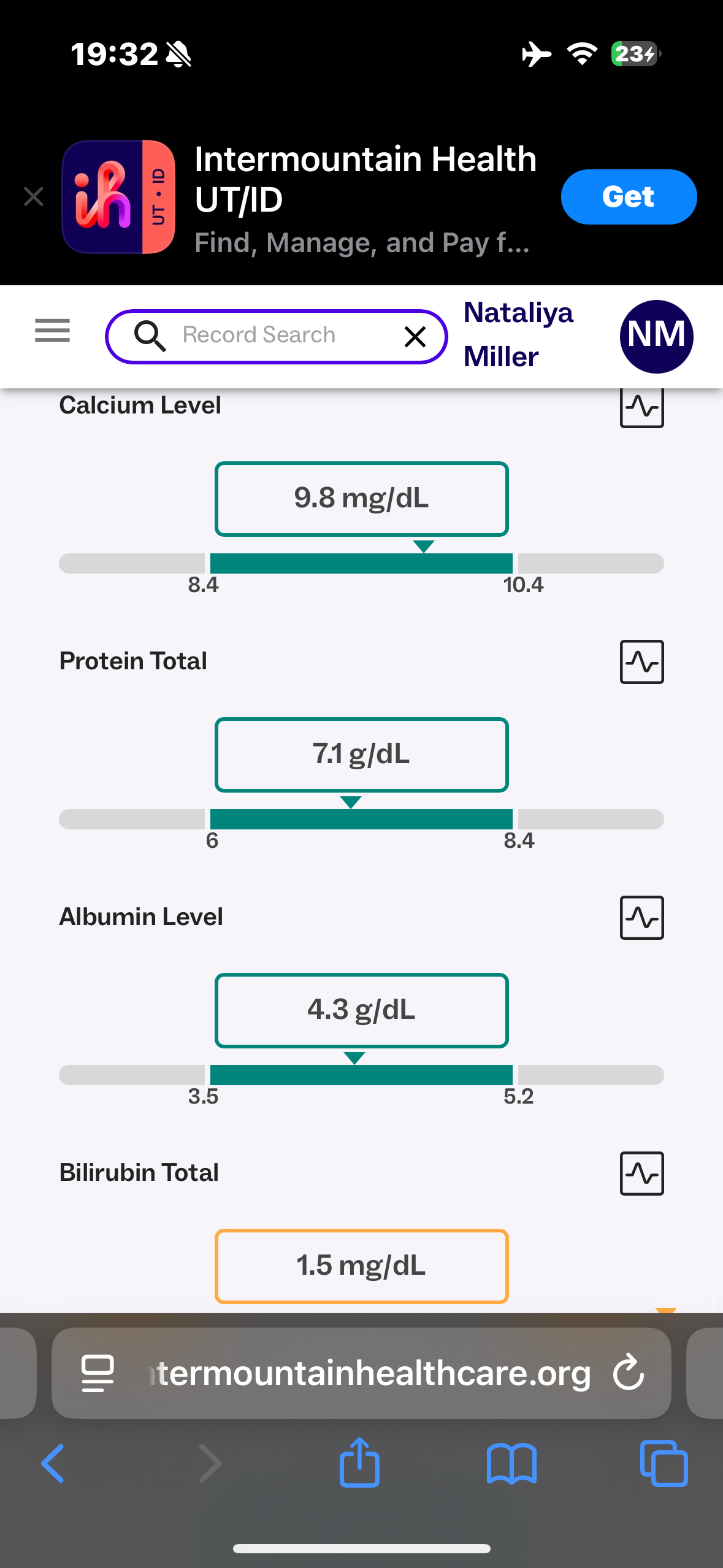Open Safari bookmarks
This screenshot has width=723, height=1568.
click(x=511, y=1464)
